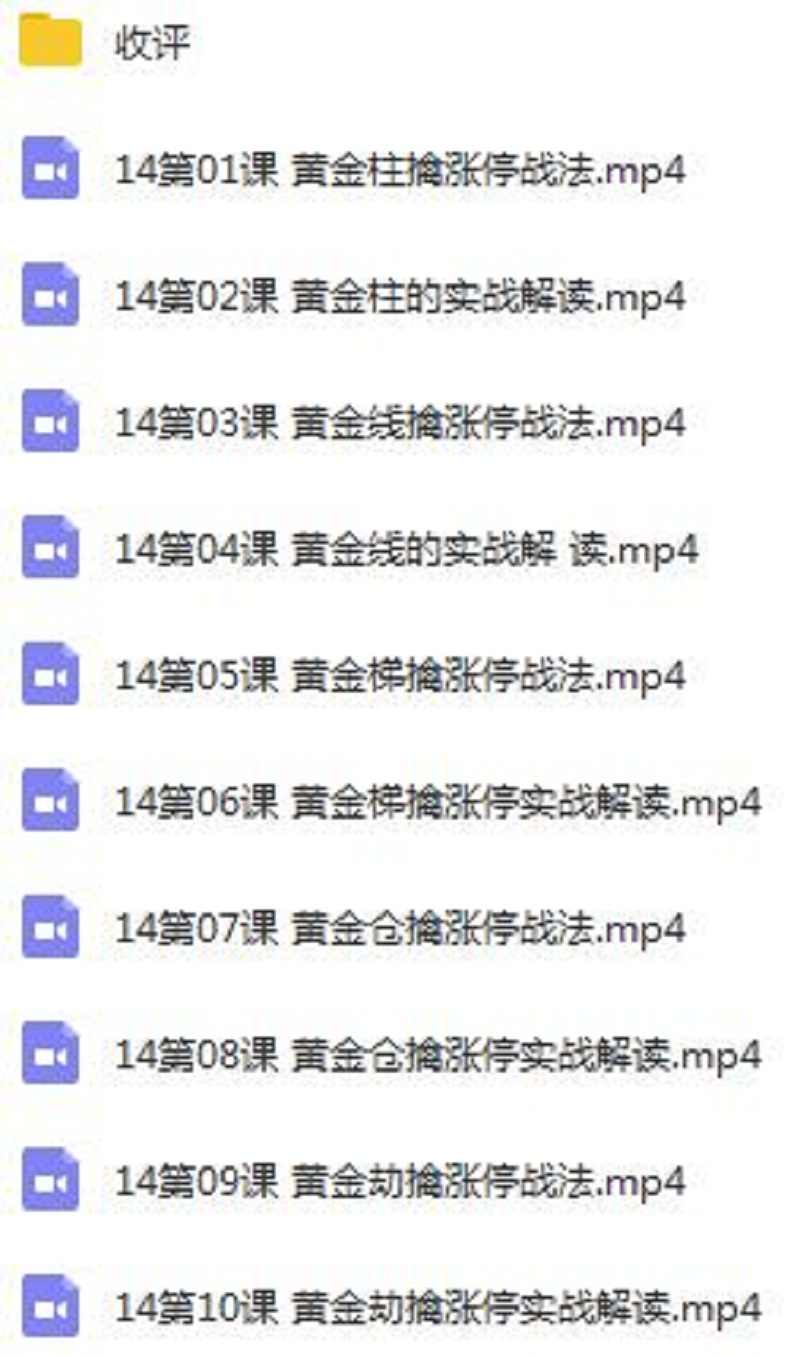Play 14第10课 黄金劫擒涨停实战解读.mp4
Screen dimensions: 800x1356
[x=437, y=1309]
